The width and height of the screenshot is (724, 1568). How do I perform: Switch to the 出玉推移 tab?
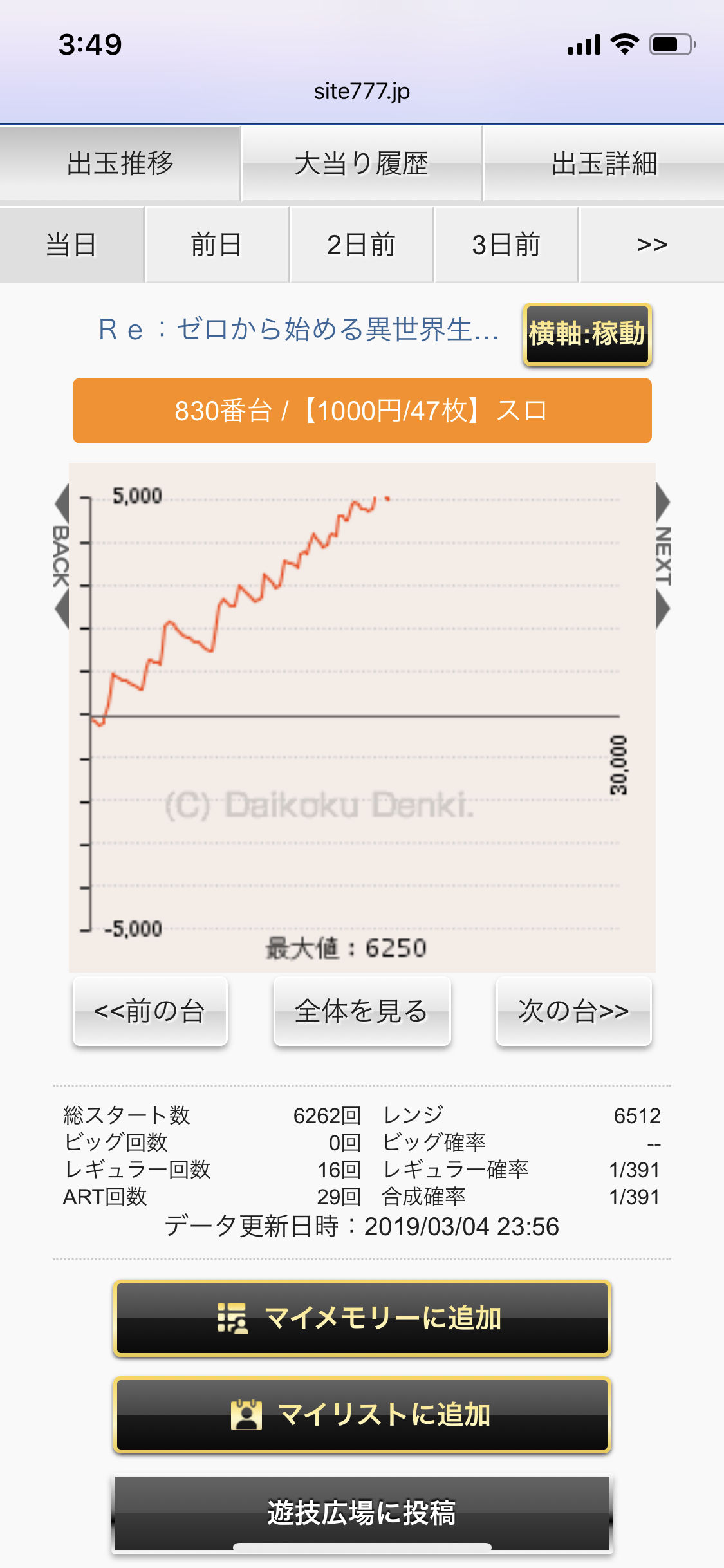point(120,163)
